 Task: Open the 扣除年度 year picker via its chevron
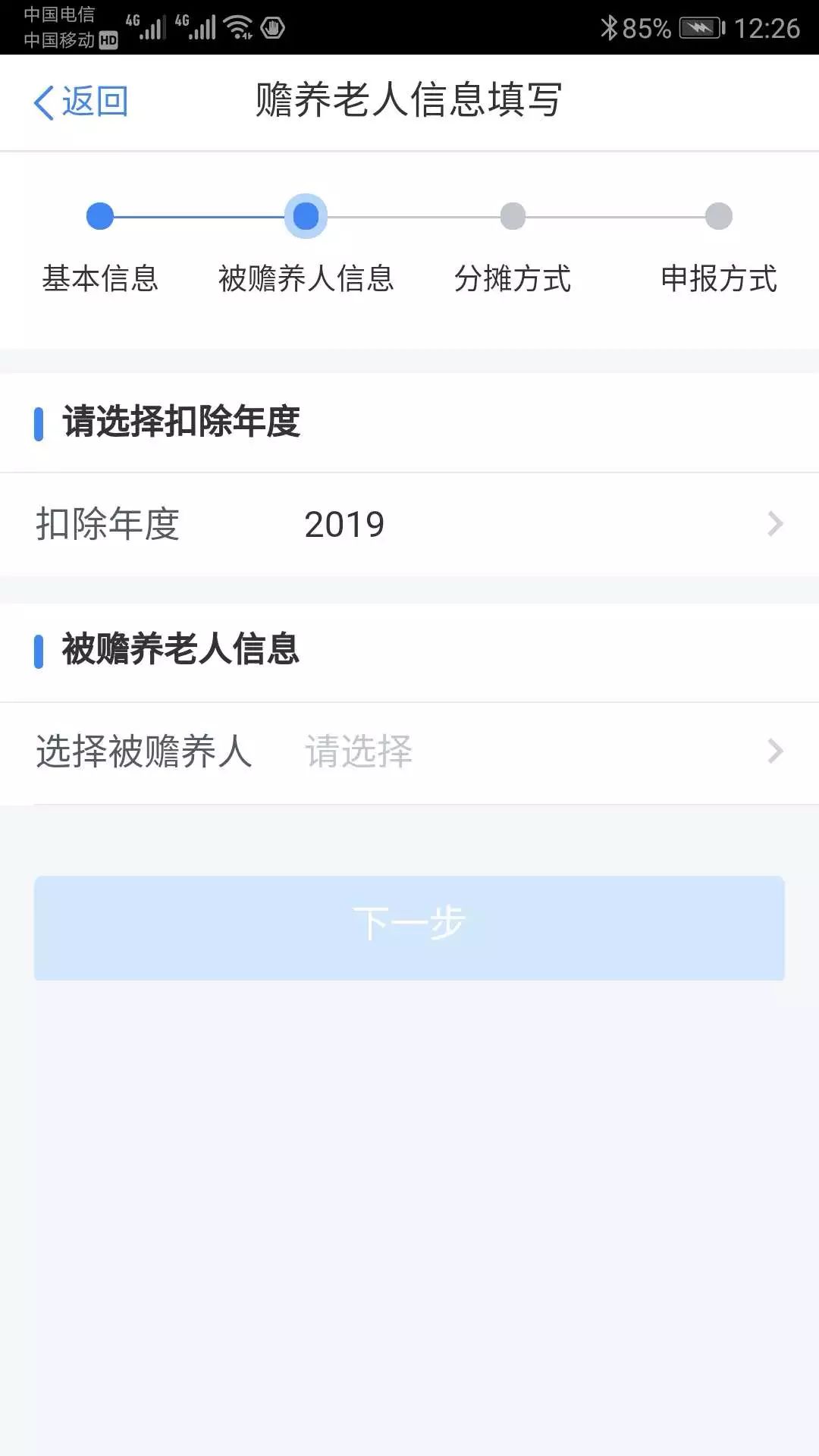[x=773, y=523]
